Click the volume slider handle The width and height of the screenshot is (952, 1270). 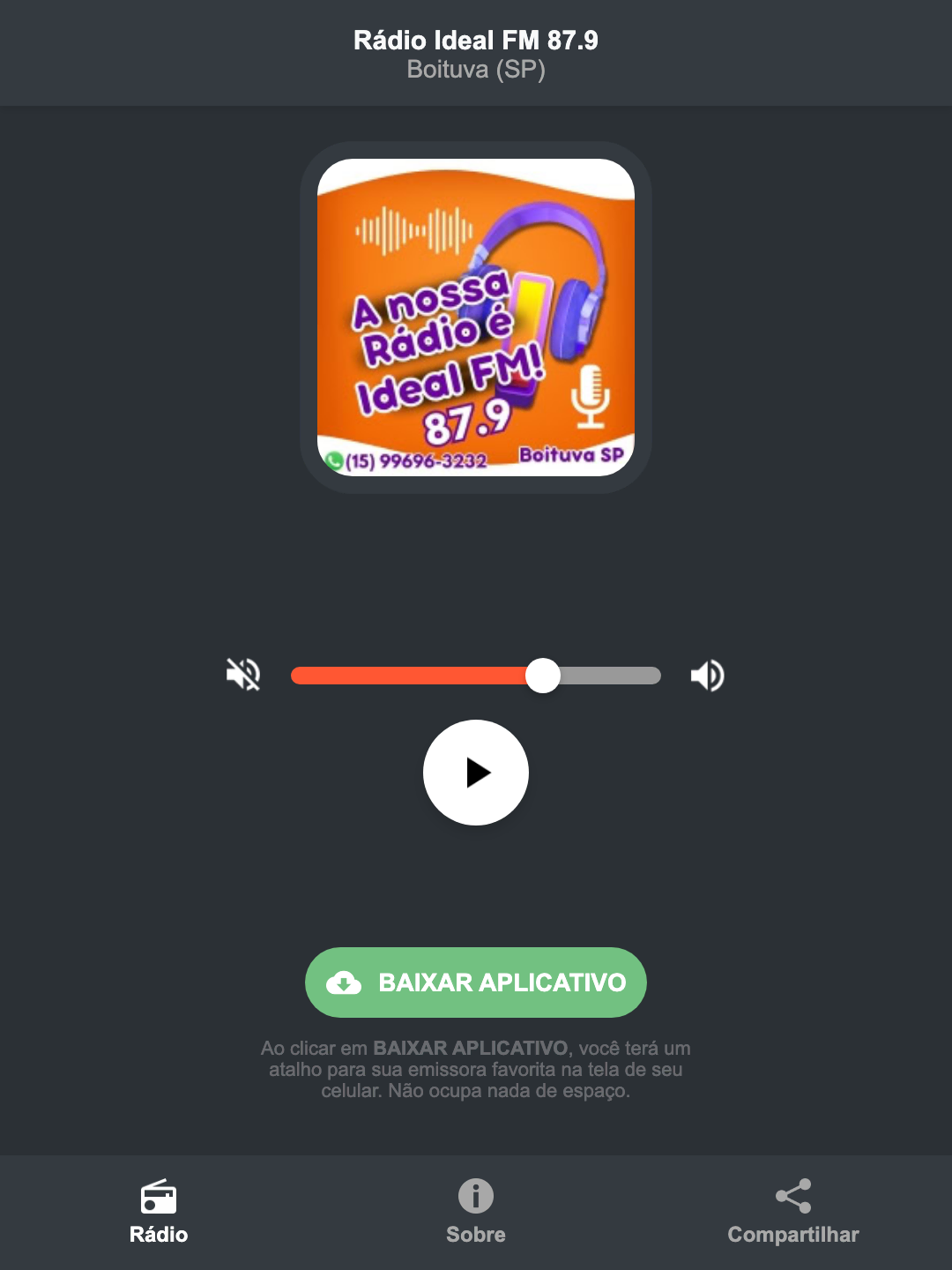pyautogui.click(x=544, y=675)
